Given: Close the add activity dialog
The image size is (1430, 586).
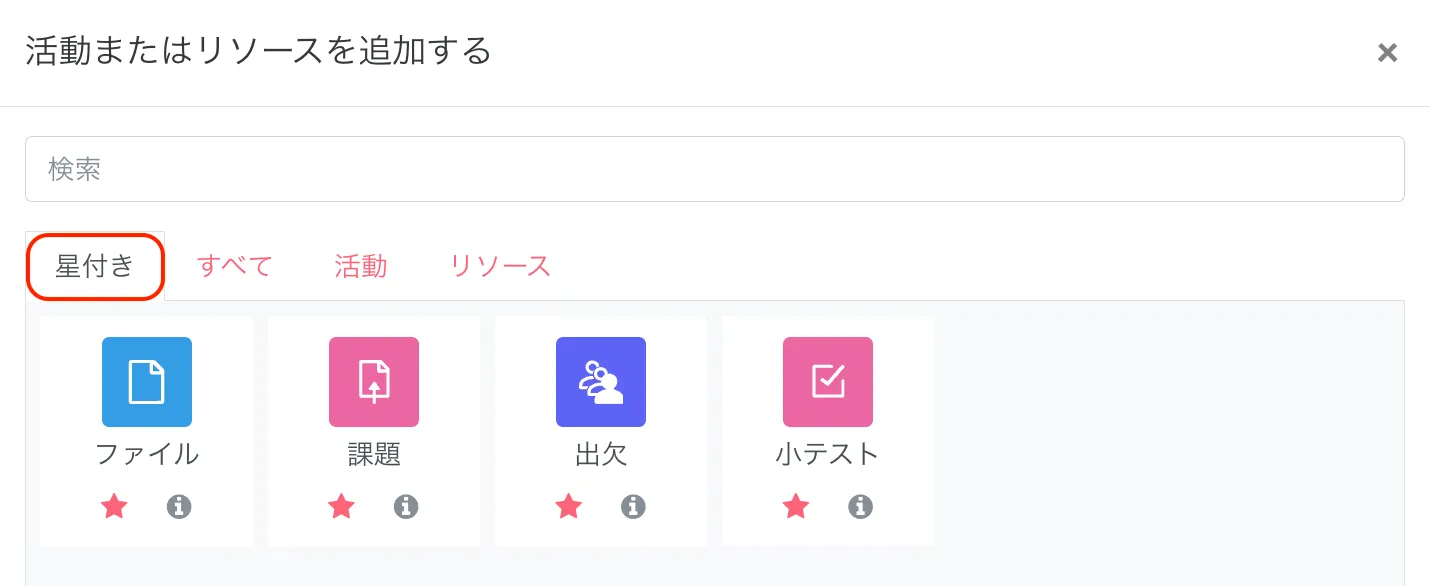Looking at the screenshot, I should pos(1386,53).
